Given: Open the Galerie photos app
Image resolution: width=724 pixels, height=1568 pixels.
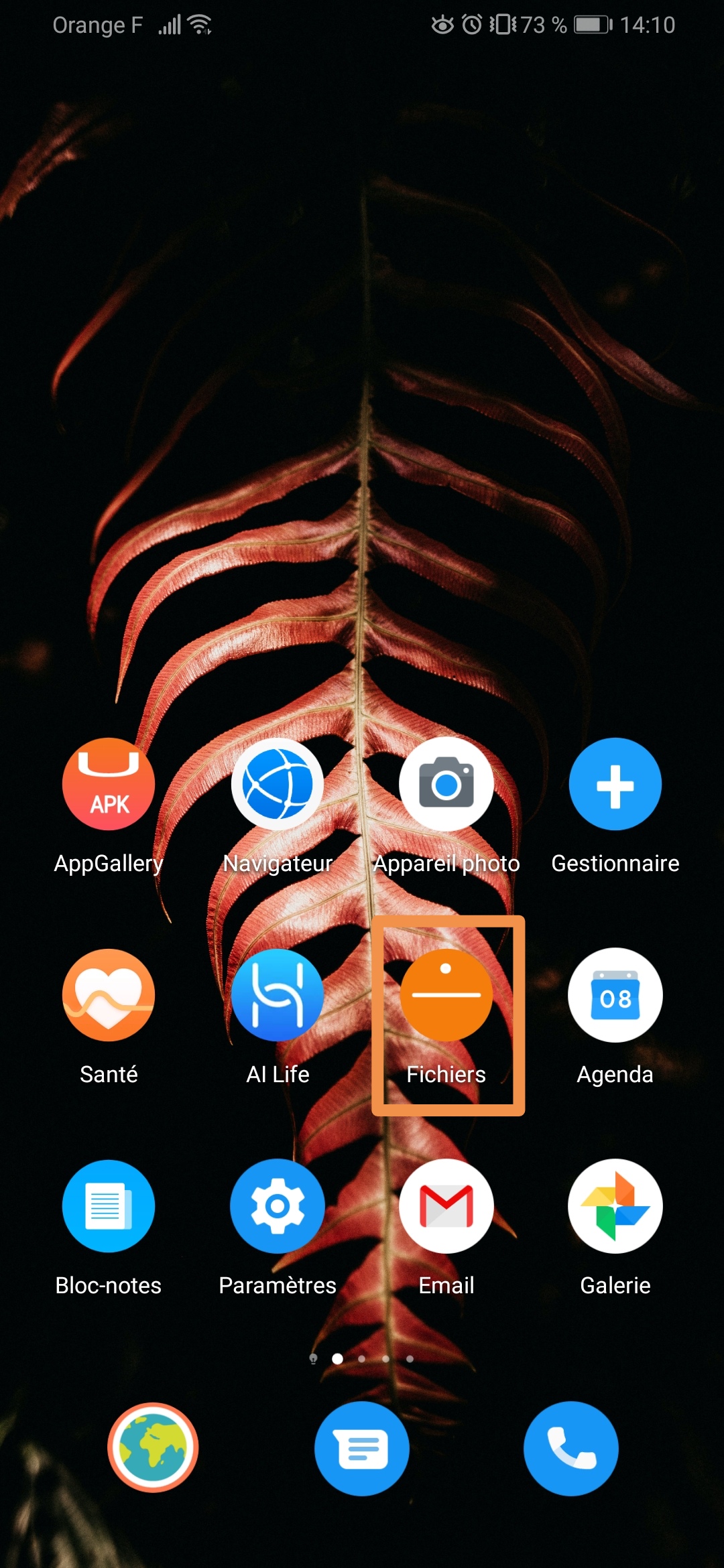Looking at the screenshot, I should tap(615, 1206).
